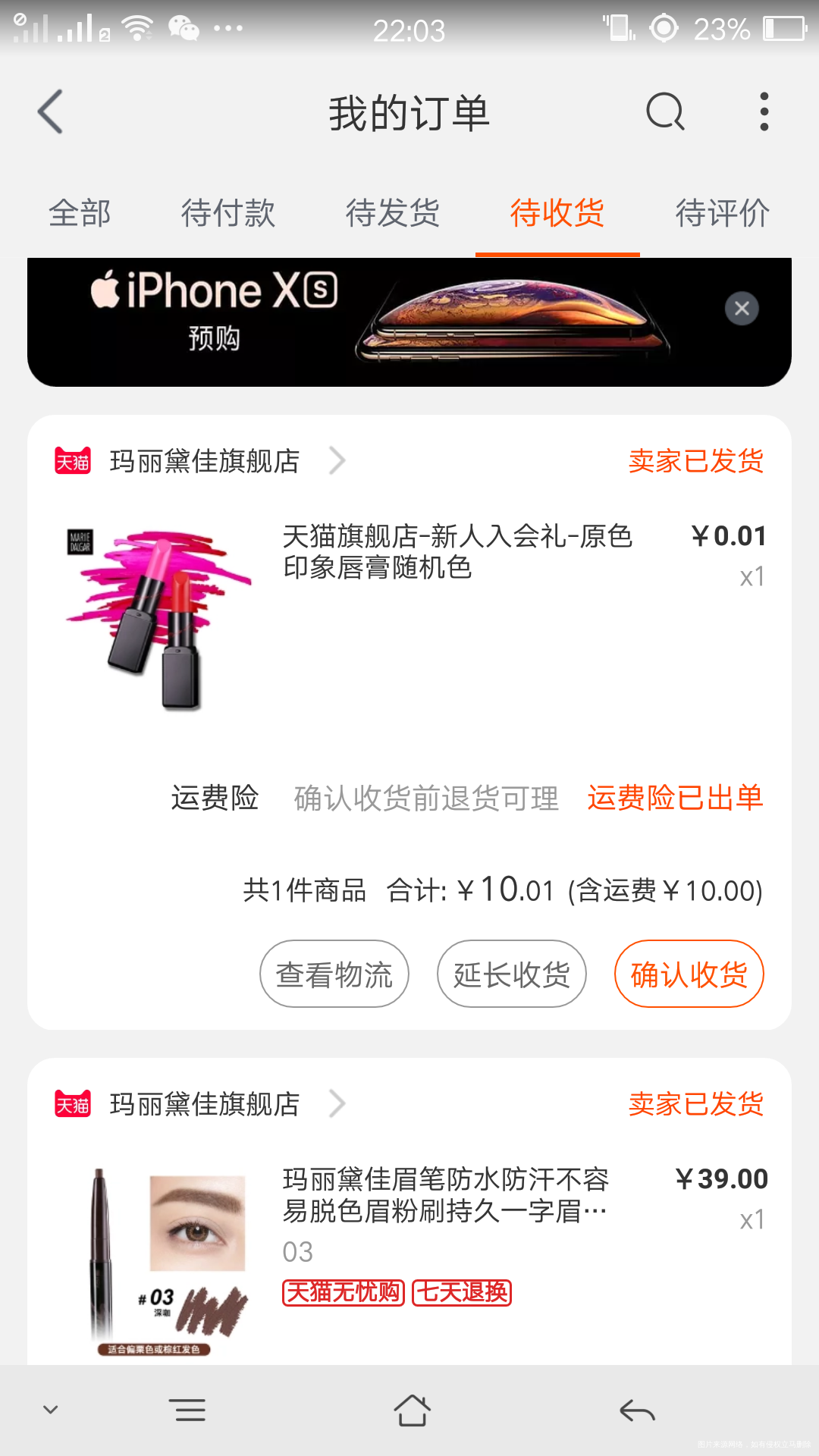Open the list menu icon at bottom bar
Viewport: 819px width, 1456px height.
tap(188, 1409)
